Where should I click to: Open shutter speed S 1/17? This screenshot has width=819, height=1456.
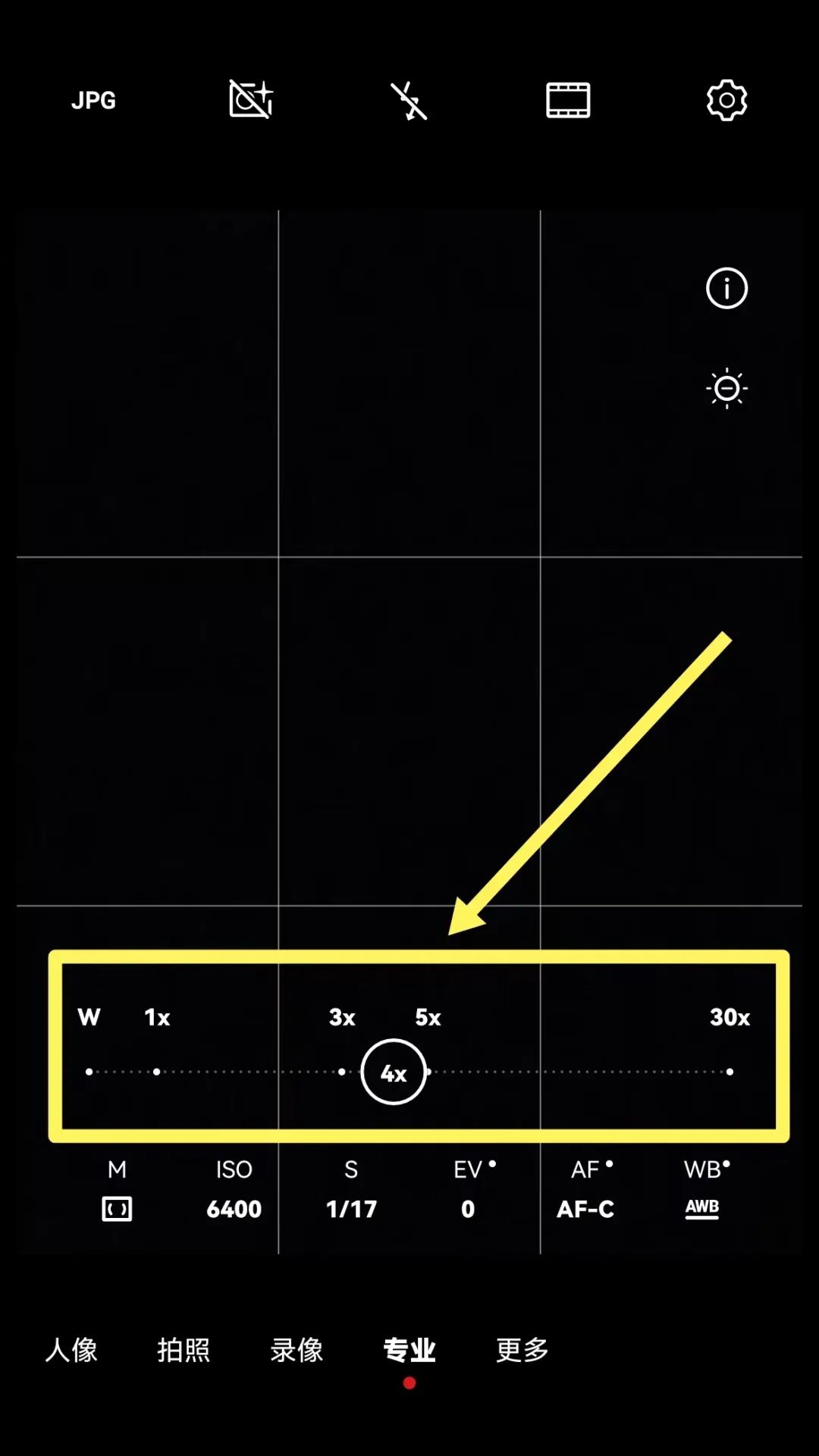tap(351, 1190)
